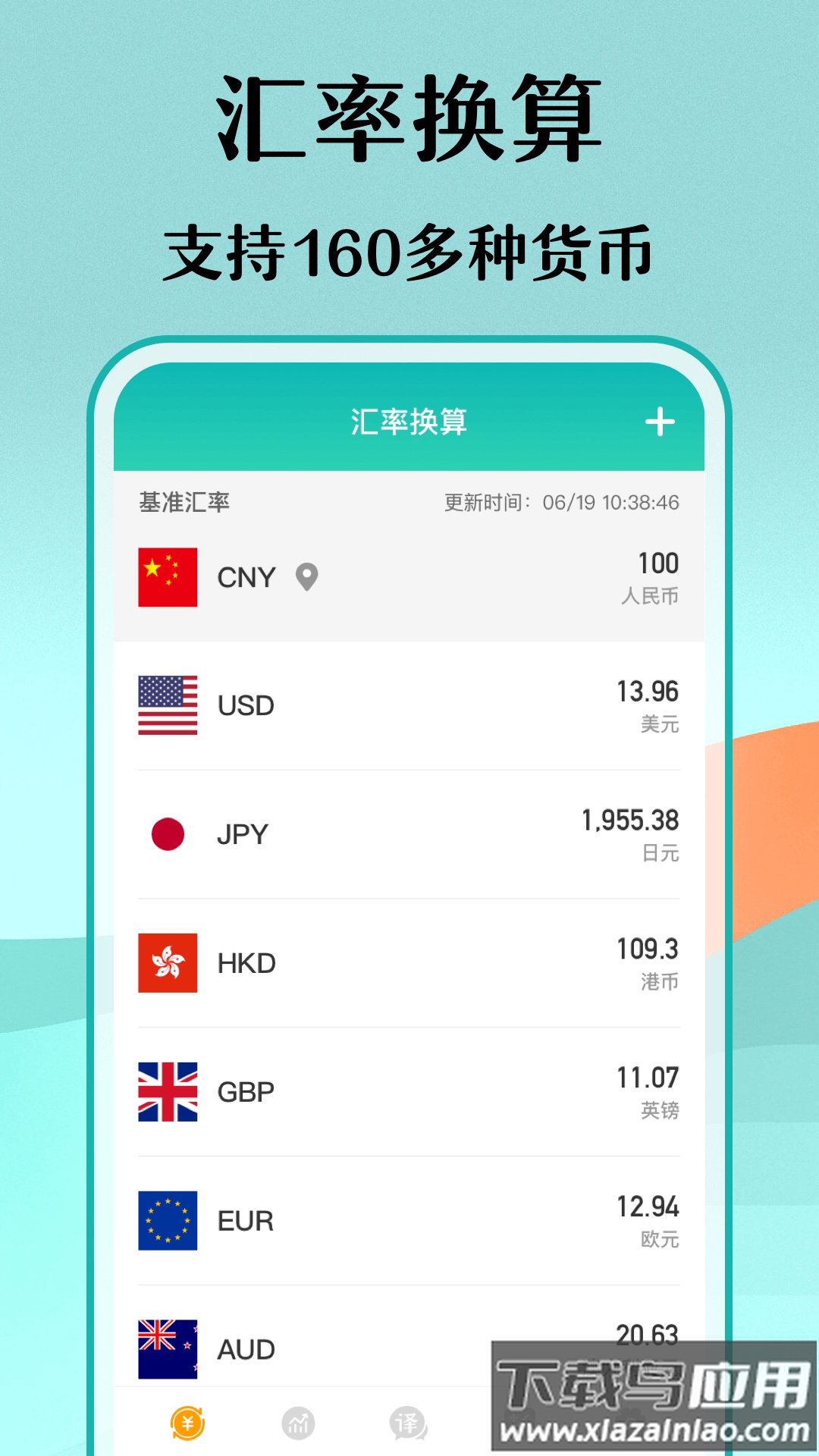
Task: Select CNY as the base currency row
Action: (409, 577)
